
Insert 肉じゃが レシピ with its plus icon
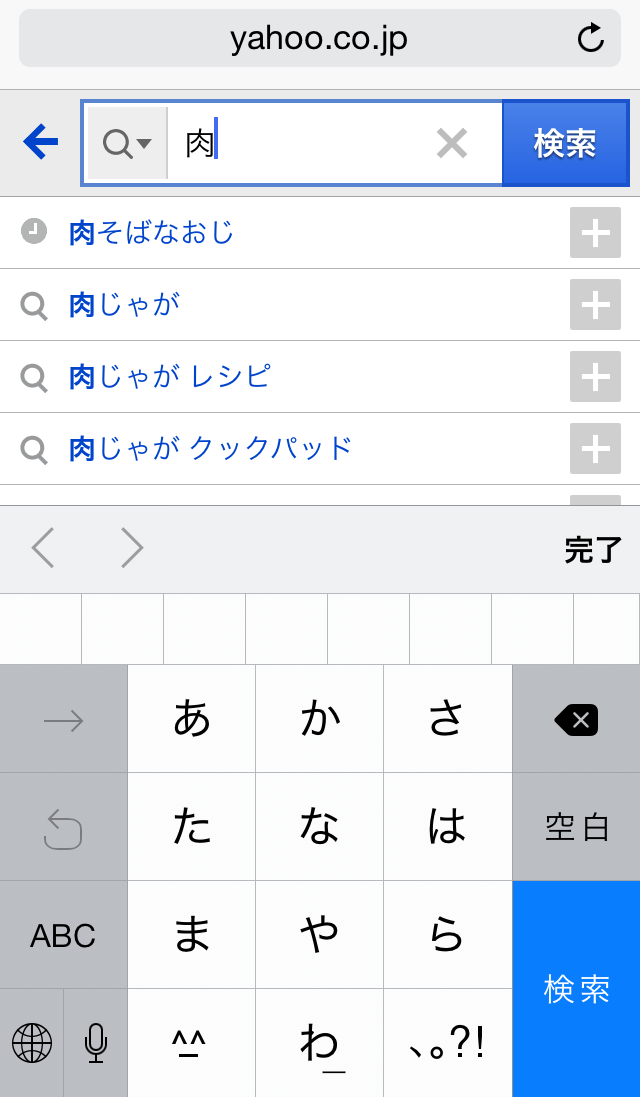595,377
